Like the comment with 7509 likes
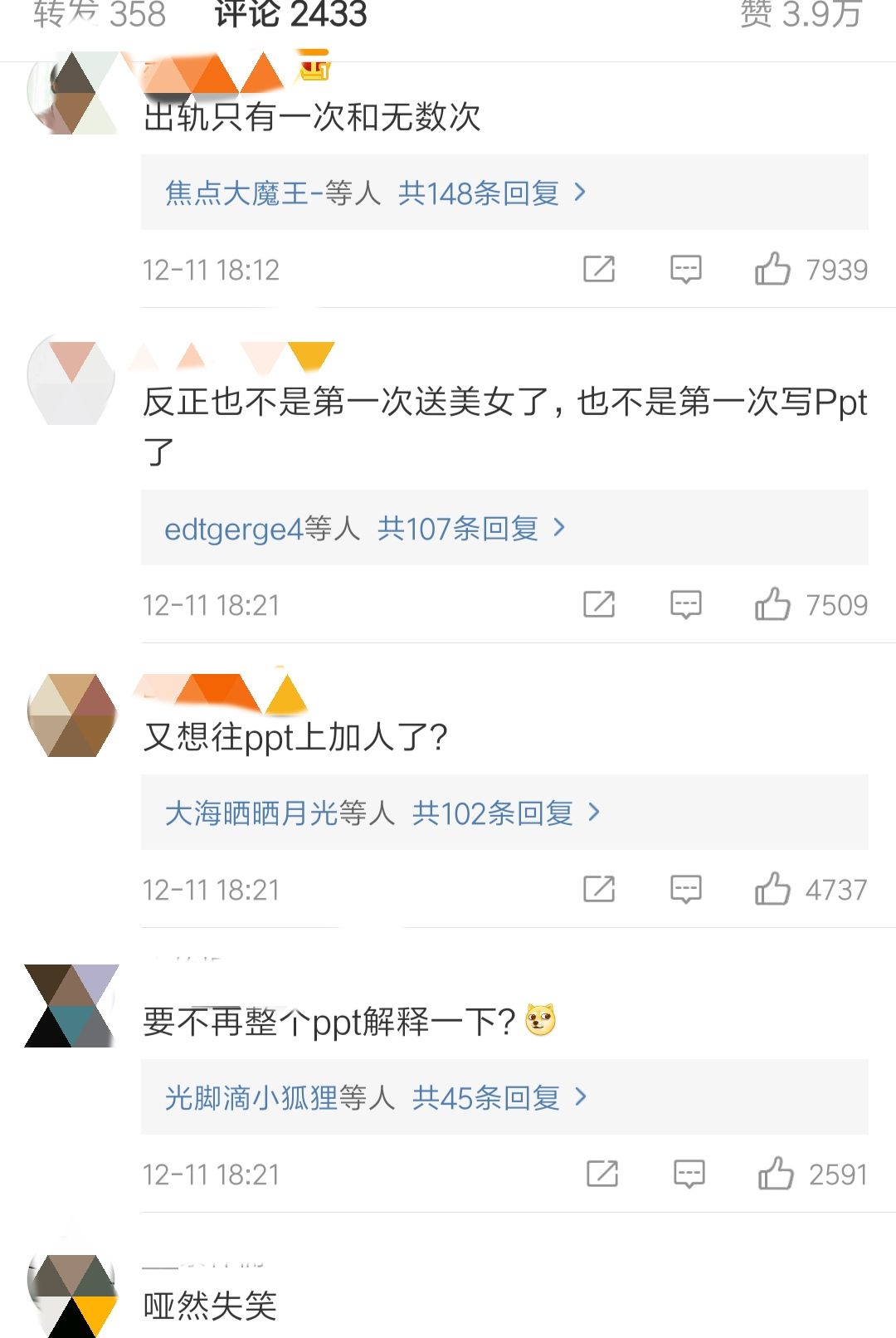896x1338 pixels. pos(772,604)
